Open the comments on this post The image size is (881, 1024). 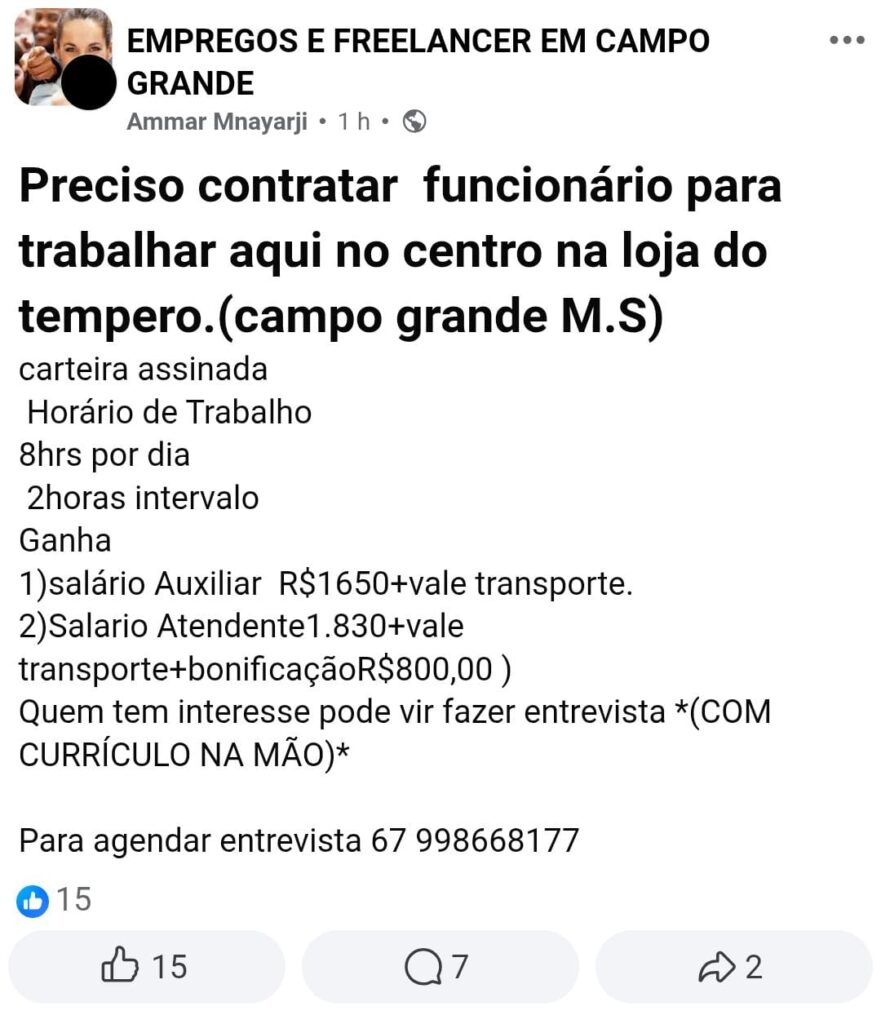click(x=438, y=966)
